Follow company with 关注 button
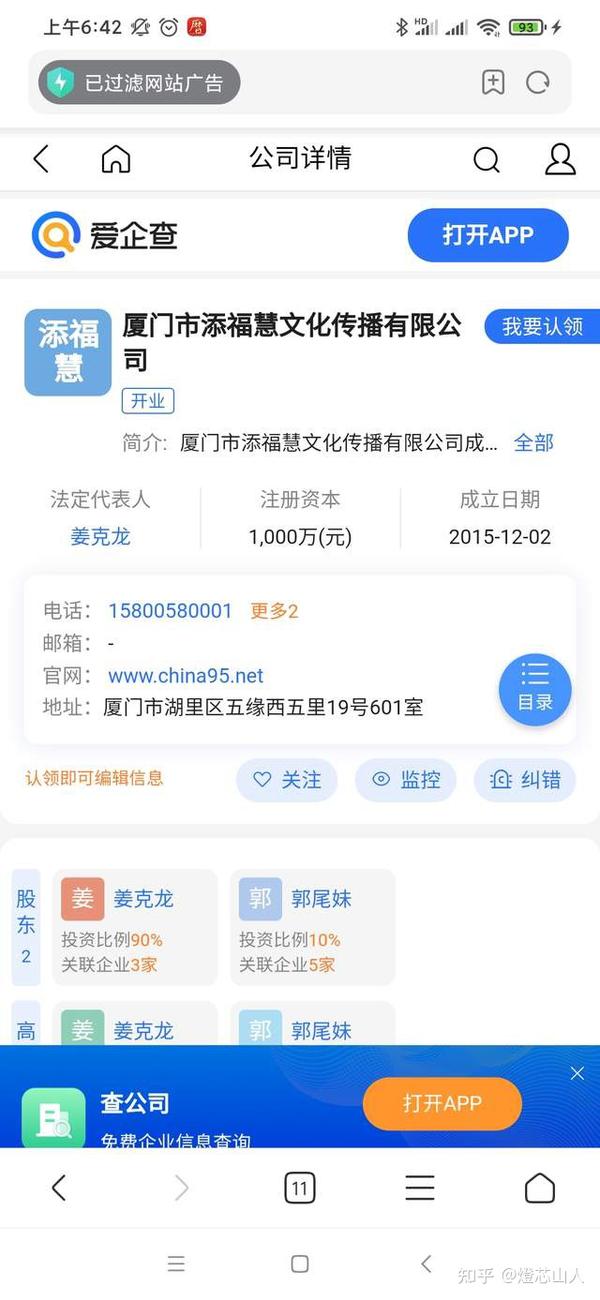This screenshot has width=600, height=1300. point(287,780)
